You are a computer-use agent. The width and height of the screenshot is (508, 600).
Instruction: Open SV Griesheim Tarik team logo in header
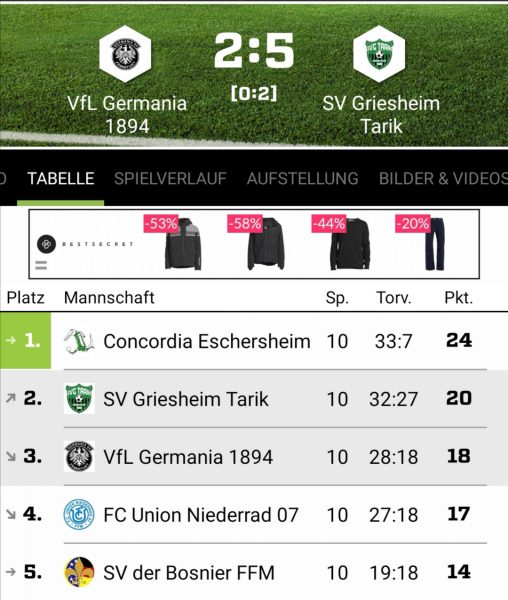tap(379, 54)
